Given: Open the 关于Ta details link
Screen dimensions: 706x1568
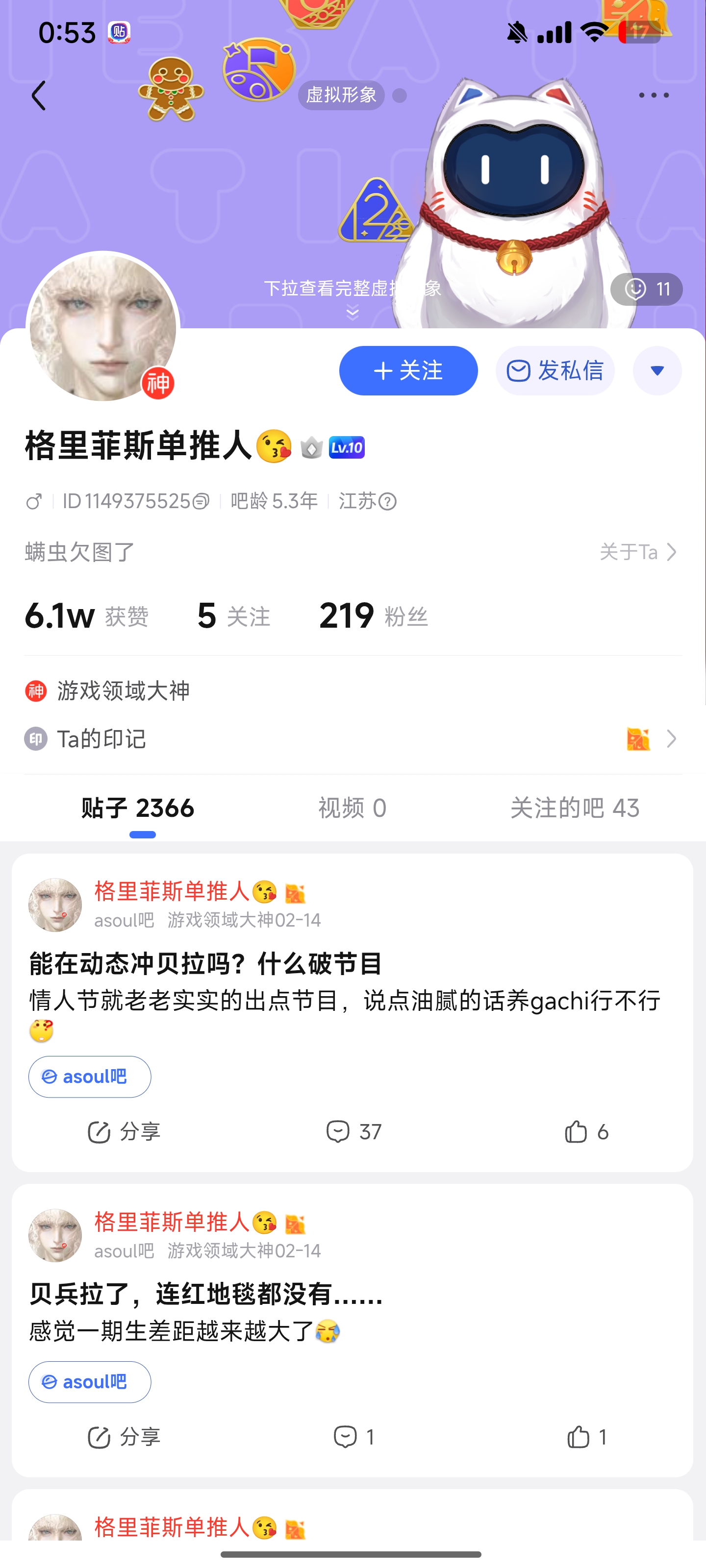Looking at the screenshot, I should coord(638,552).
